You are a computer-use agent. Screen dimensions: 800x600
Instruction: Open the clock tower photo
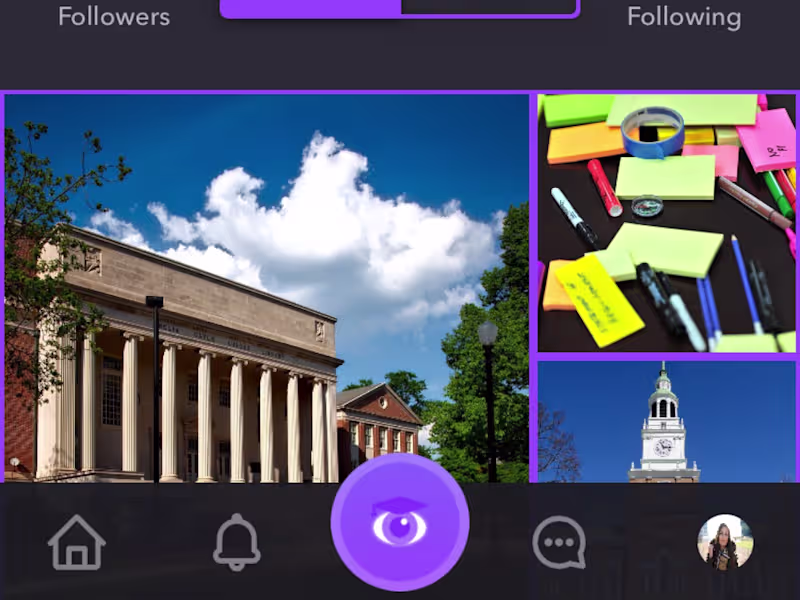(667, 420)
